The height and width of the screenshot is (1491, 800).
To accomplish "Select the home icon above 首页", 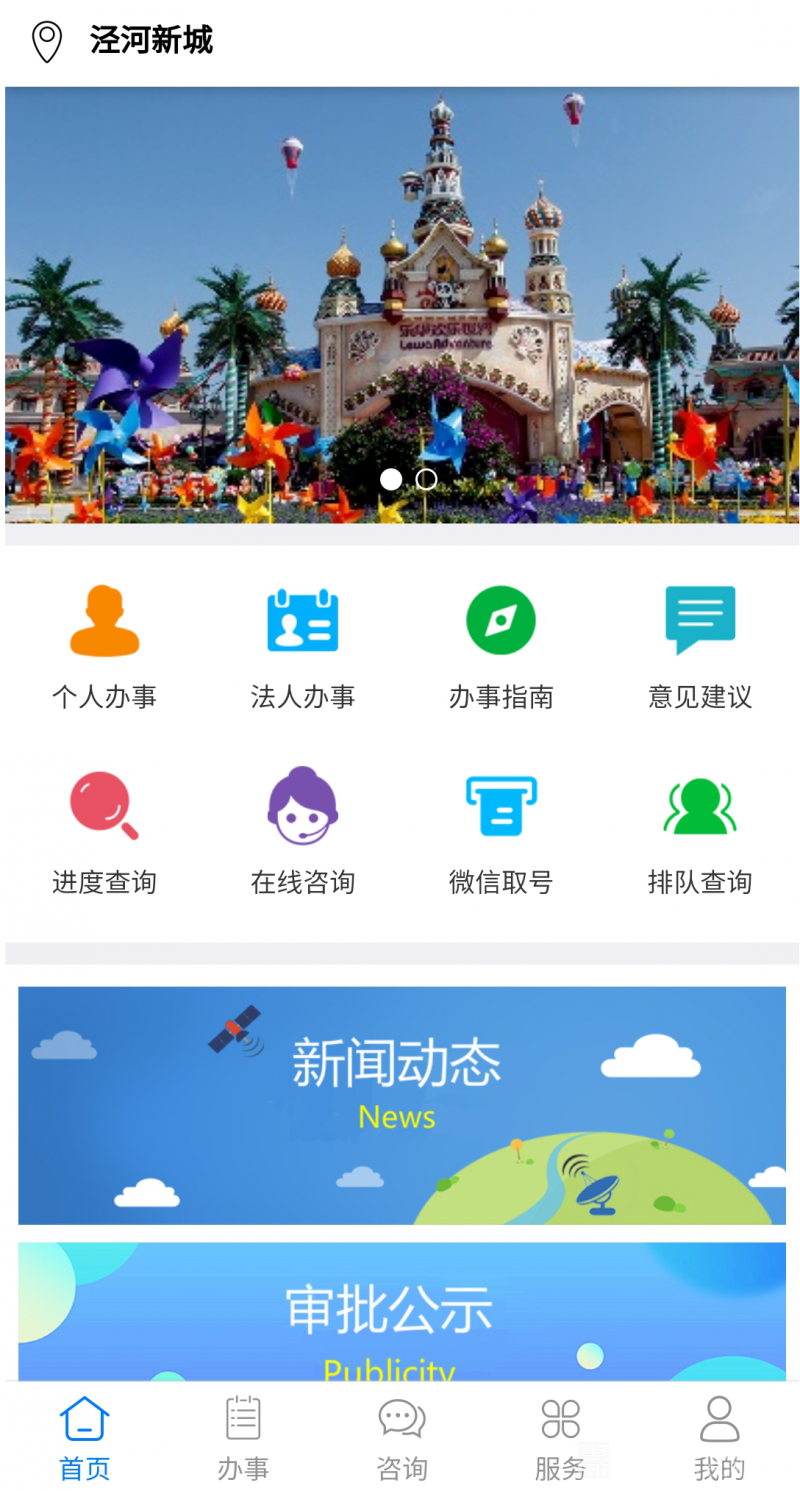I will (84, 1416).
